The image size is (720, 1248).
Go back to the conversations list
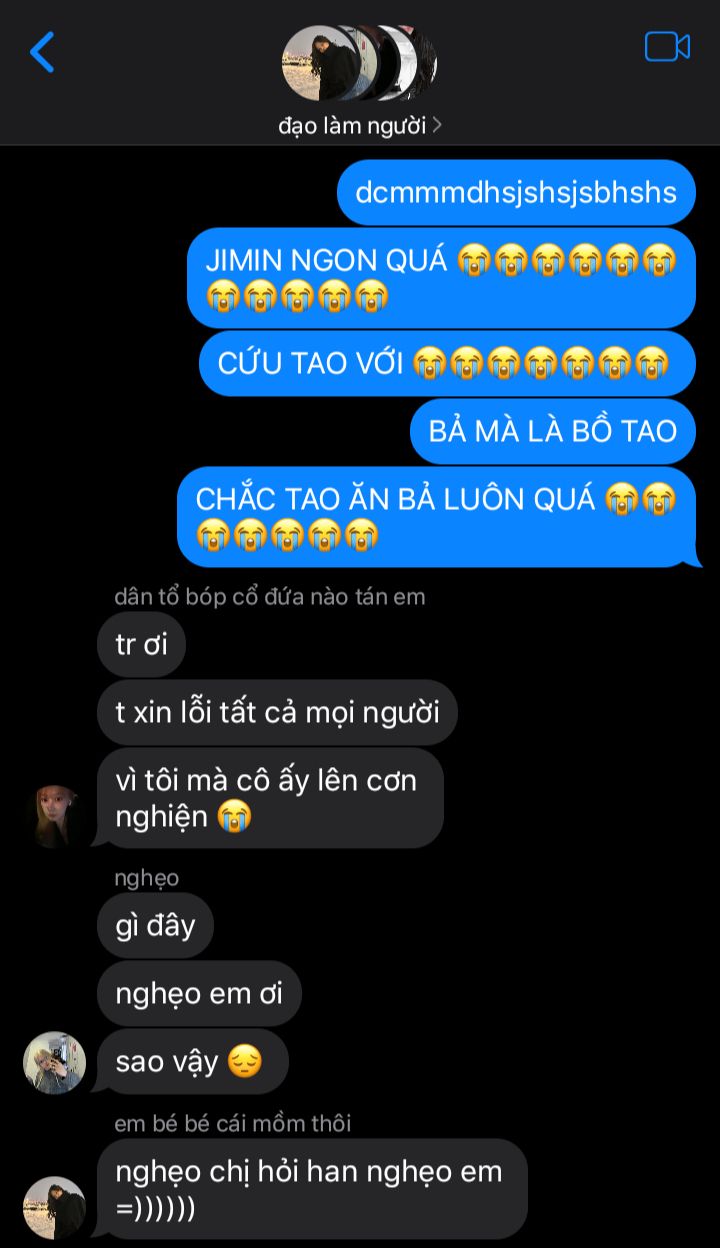[42, 52]
